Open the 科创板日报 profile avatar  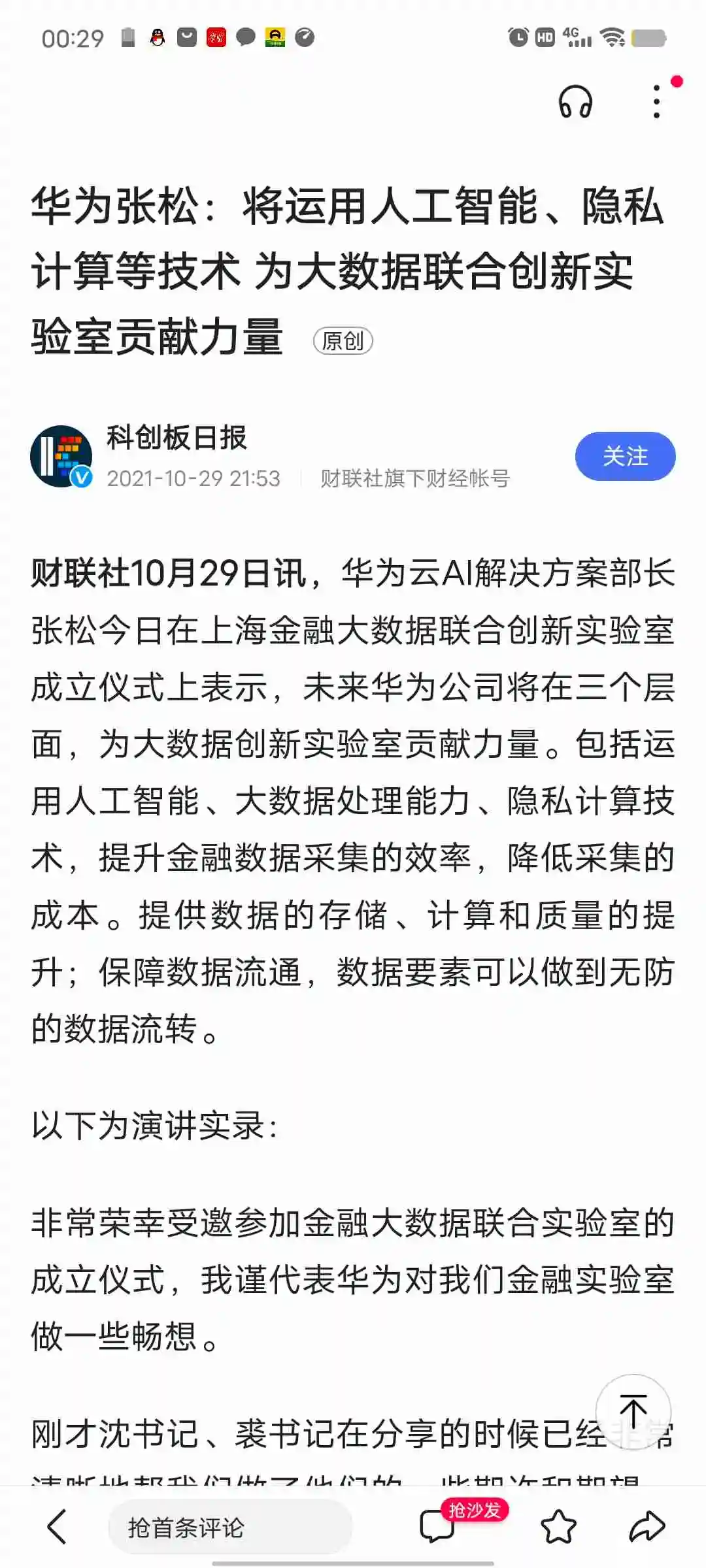coord(61,456)
